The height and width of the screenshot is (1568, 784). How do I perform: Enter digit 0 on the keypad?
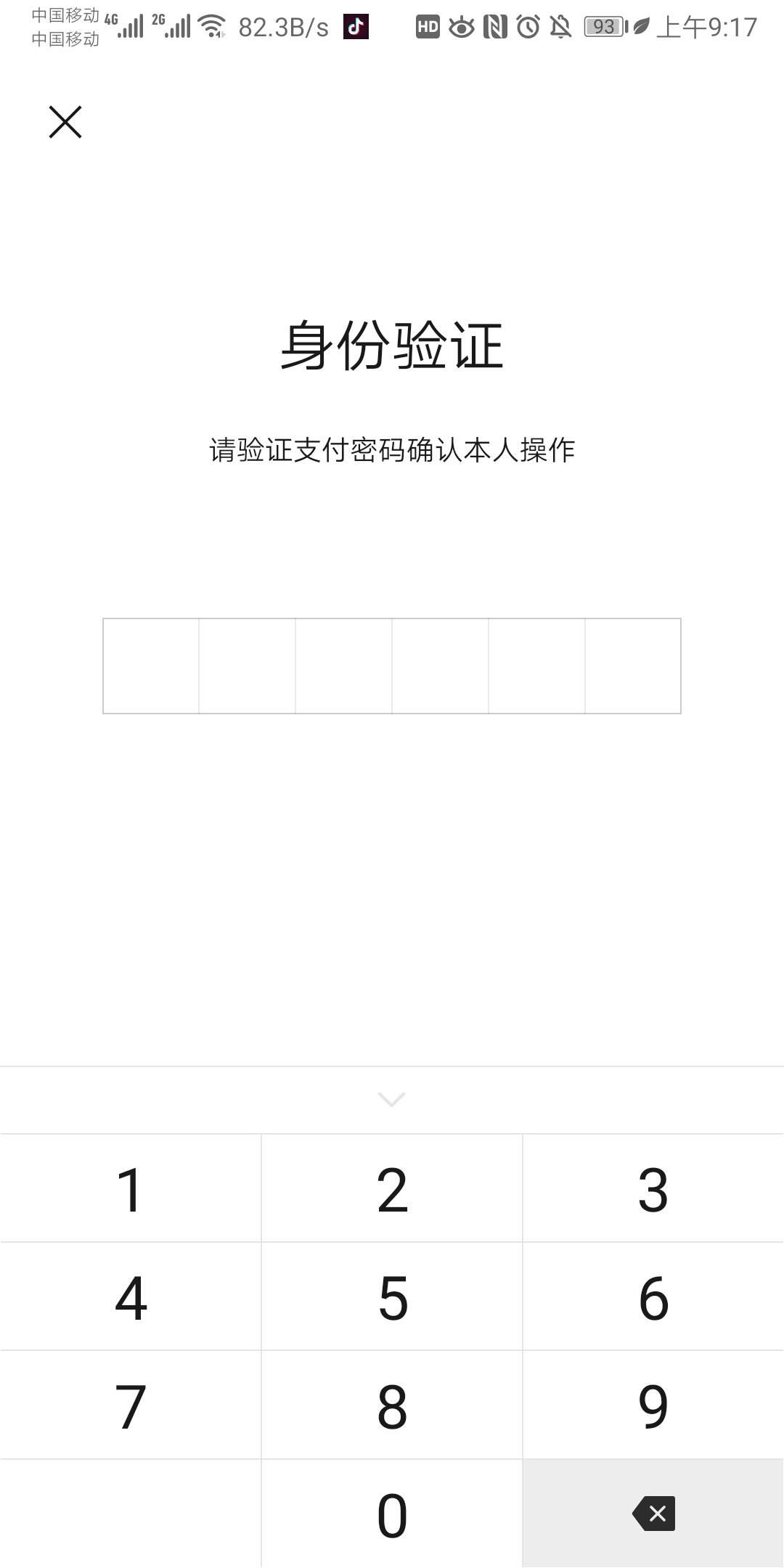tap(392, 1514)
